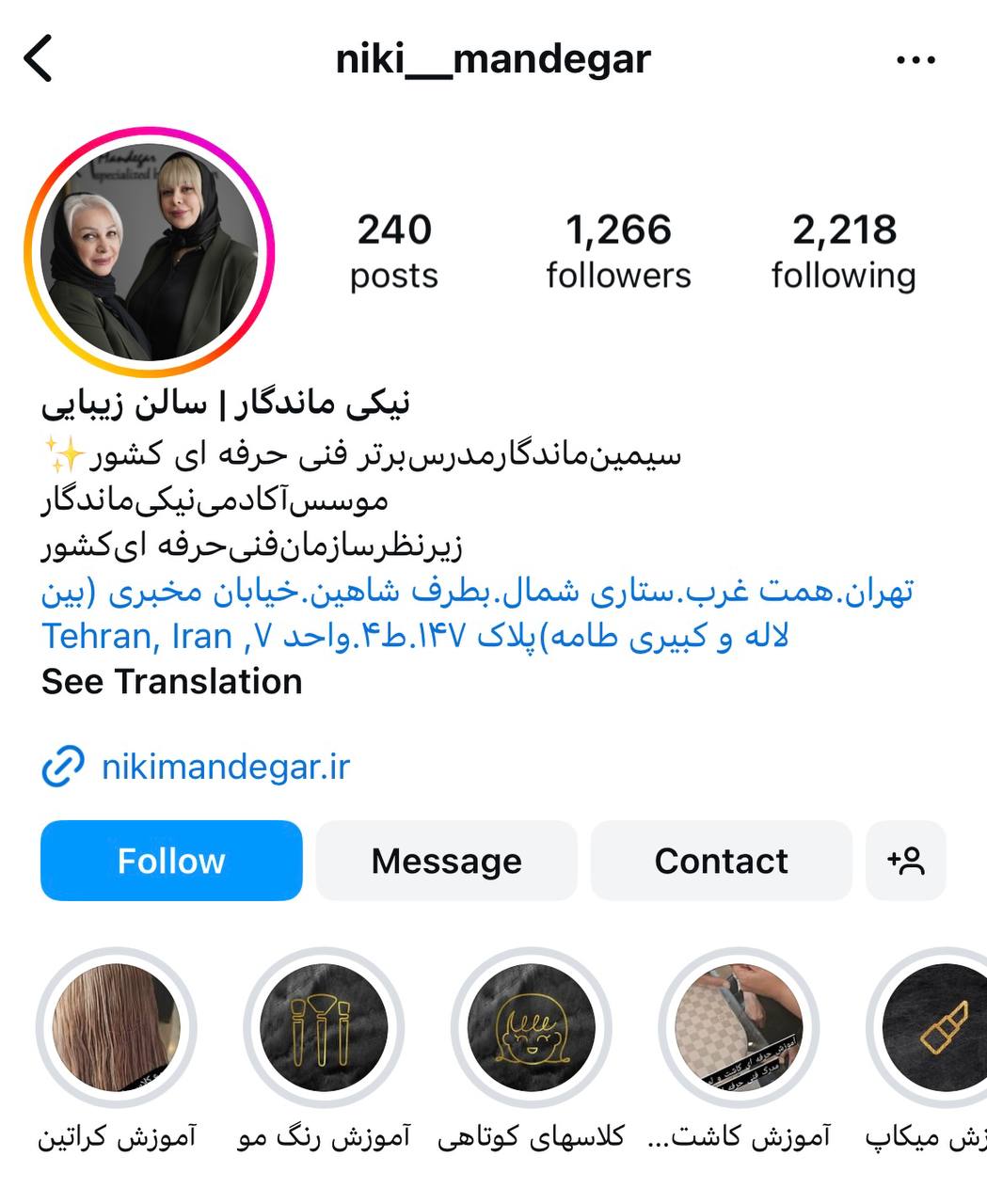Open the 2,218 following list

click(x=843, y=250)
